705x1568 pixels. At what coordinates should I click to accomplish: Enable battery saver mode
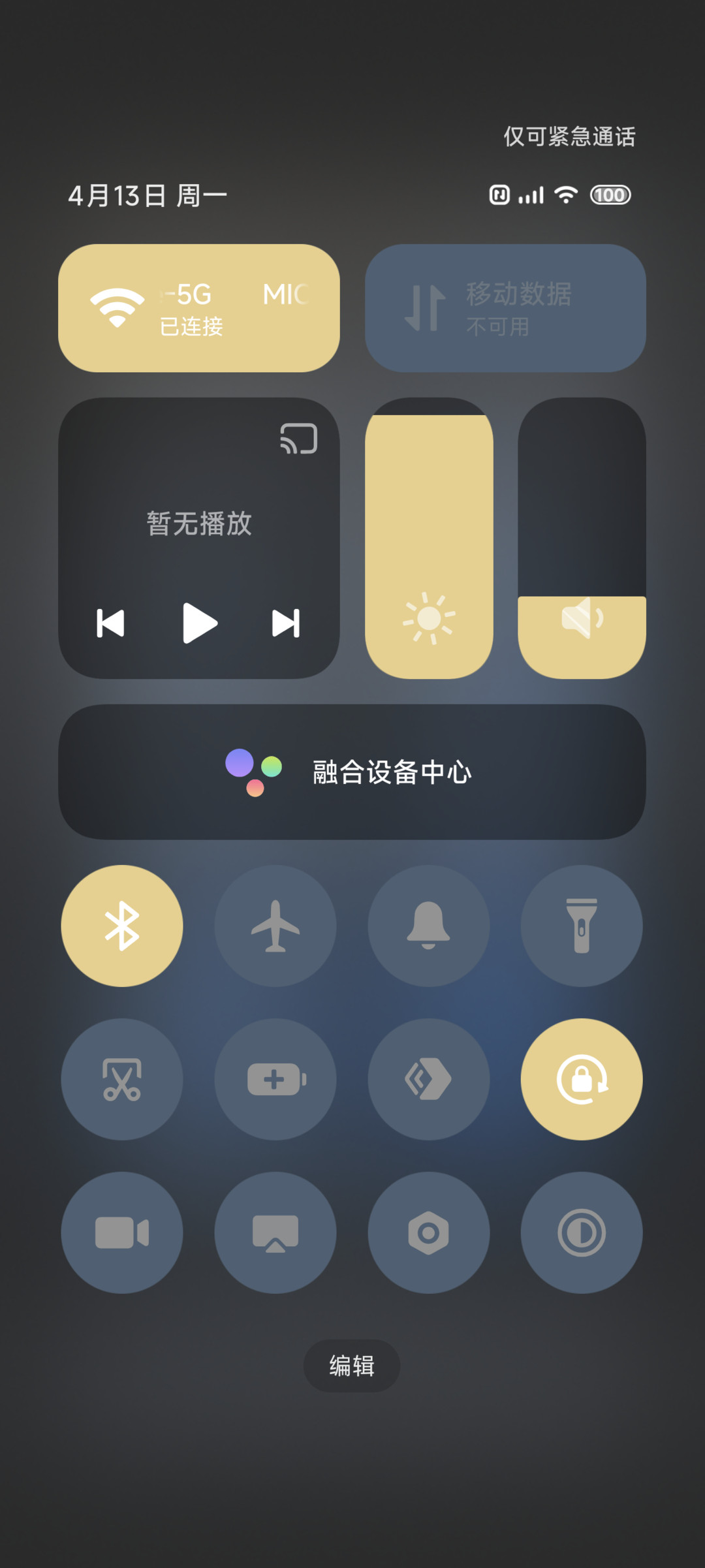click(x=275, y=1079)
